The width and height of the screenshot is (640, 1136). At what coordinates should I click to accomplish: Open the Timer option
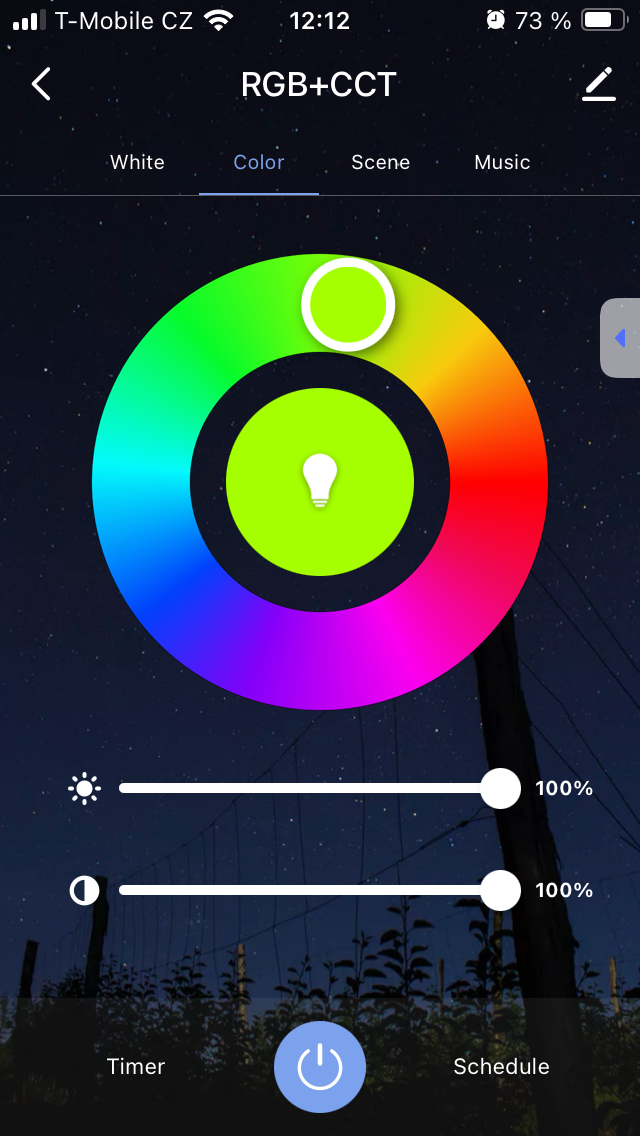click(x=136, y=1066)
